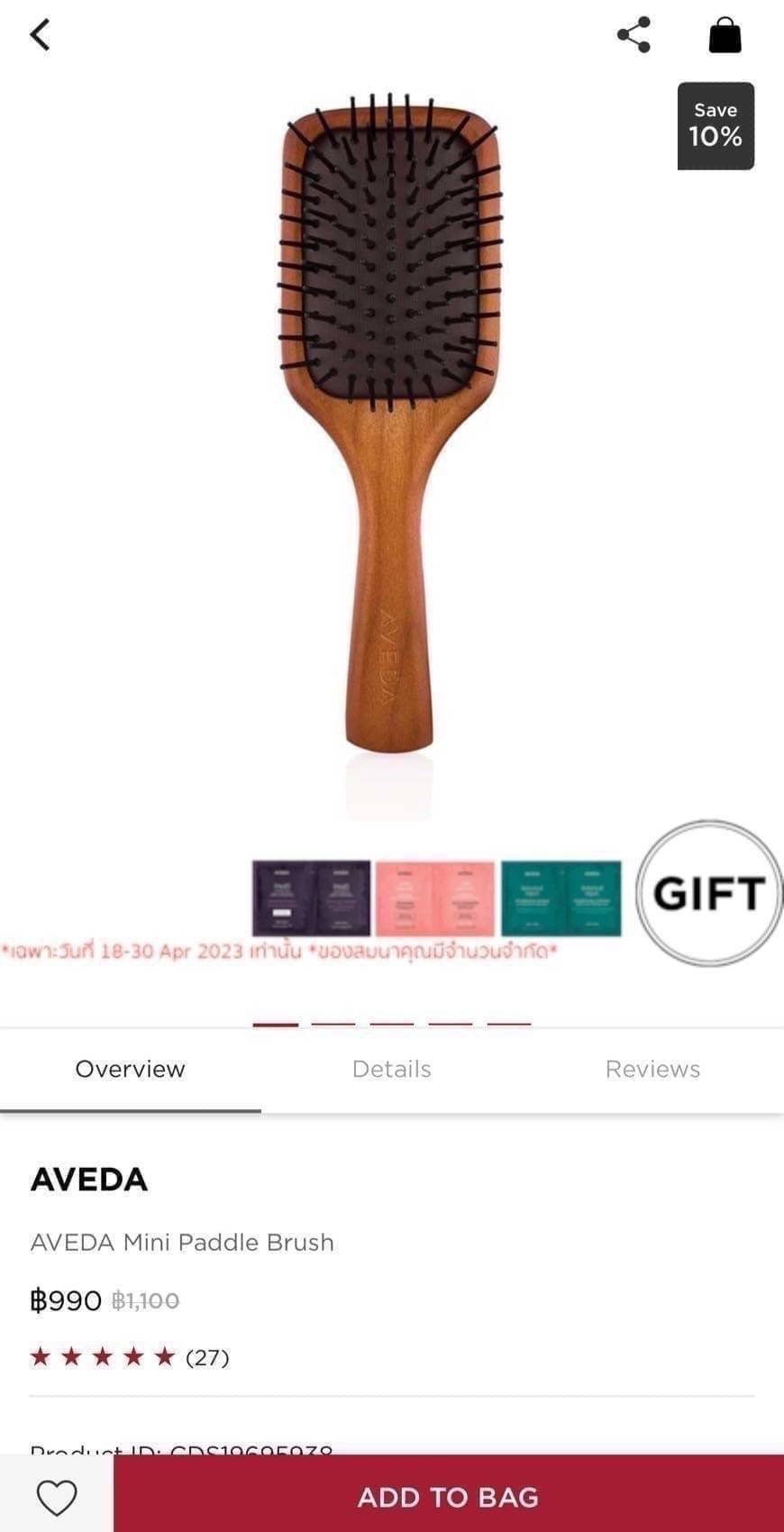Viewport: 784px width, 1532px height.
Task: Open the brush product image
Action: click(390, 424)
